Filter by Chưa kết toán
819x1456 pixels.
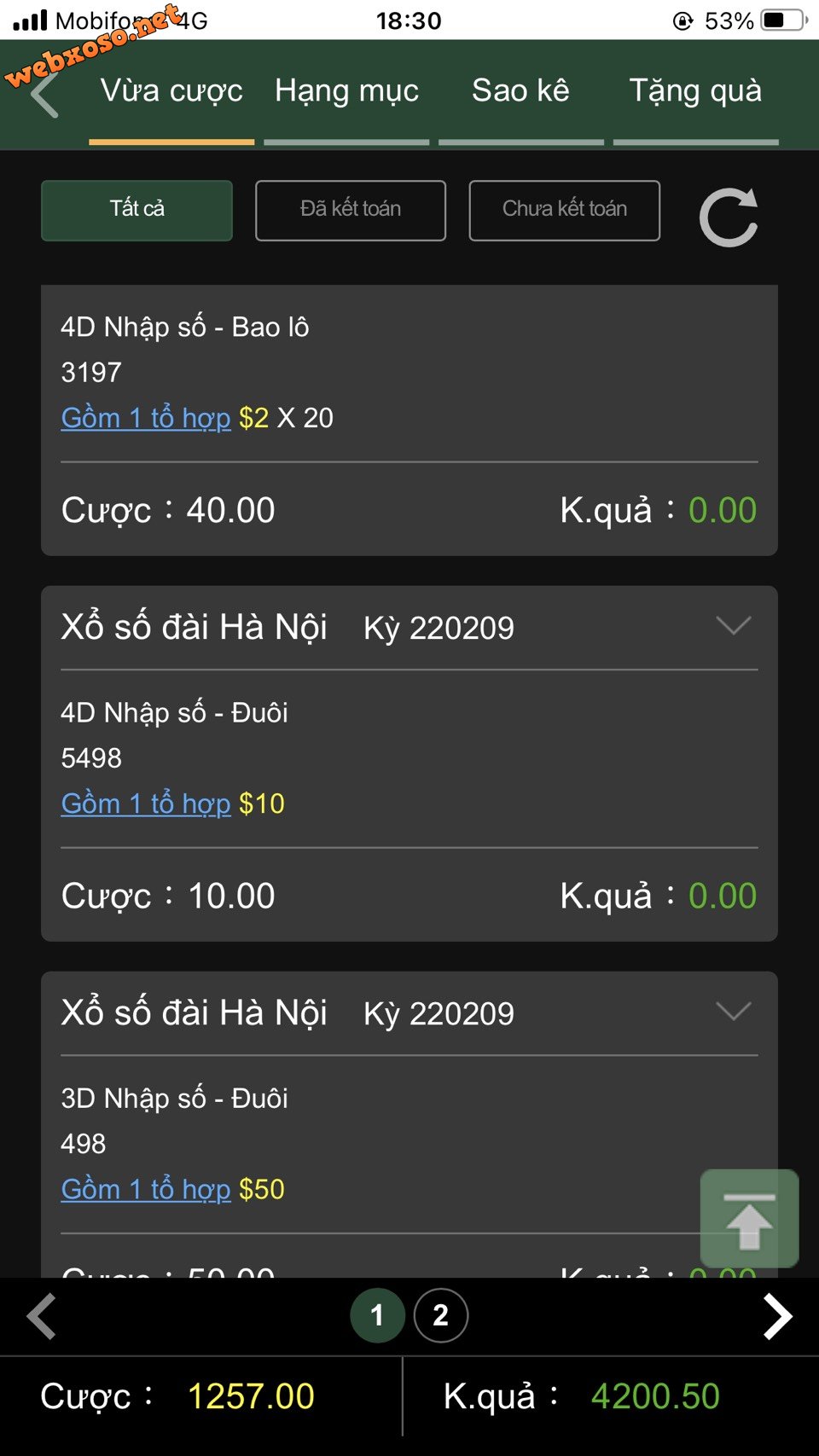pyautogui.click(x=564, y=210)
